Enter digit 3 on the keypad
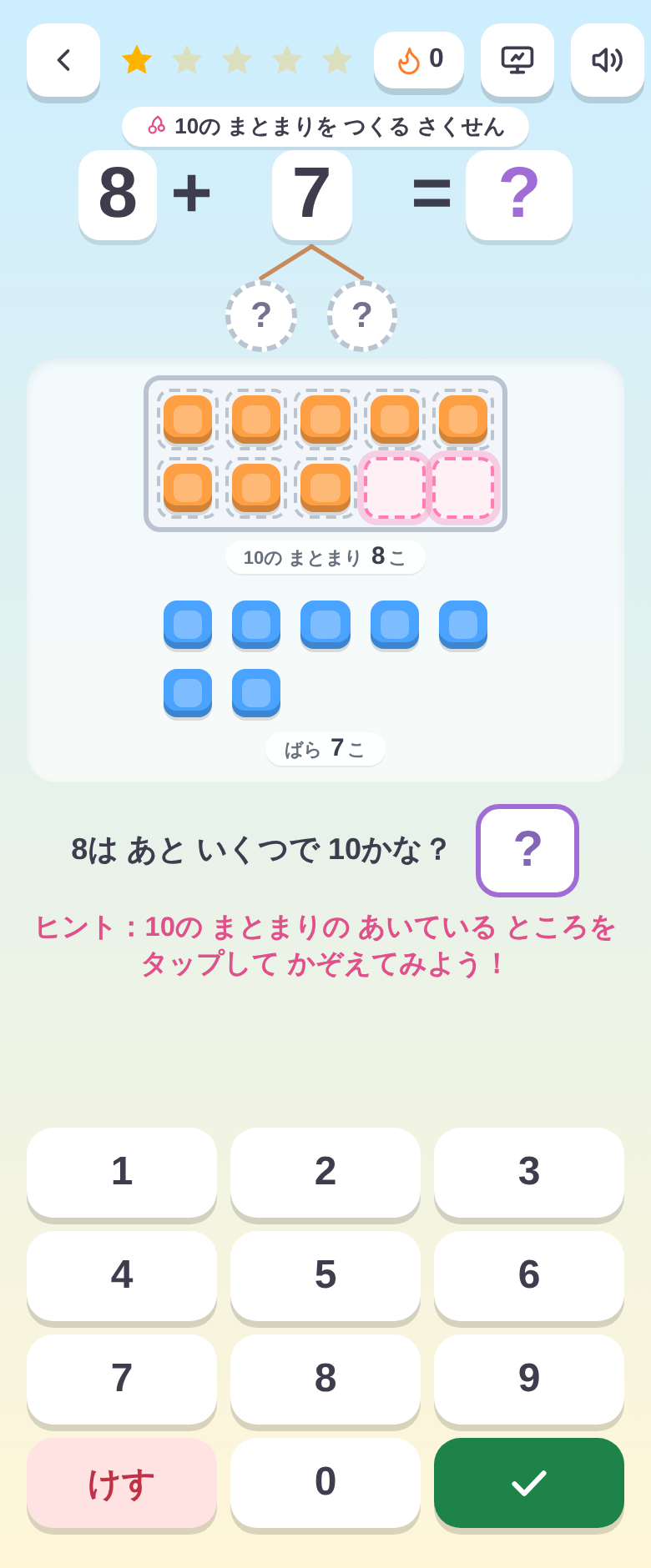This screenshot has width=651, height=1568. (x=529, y=1172)
